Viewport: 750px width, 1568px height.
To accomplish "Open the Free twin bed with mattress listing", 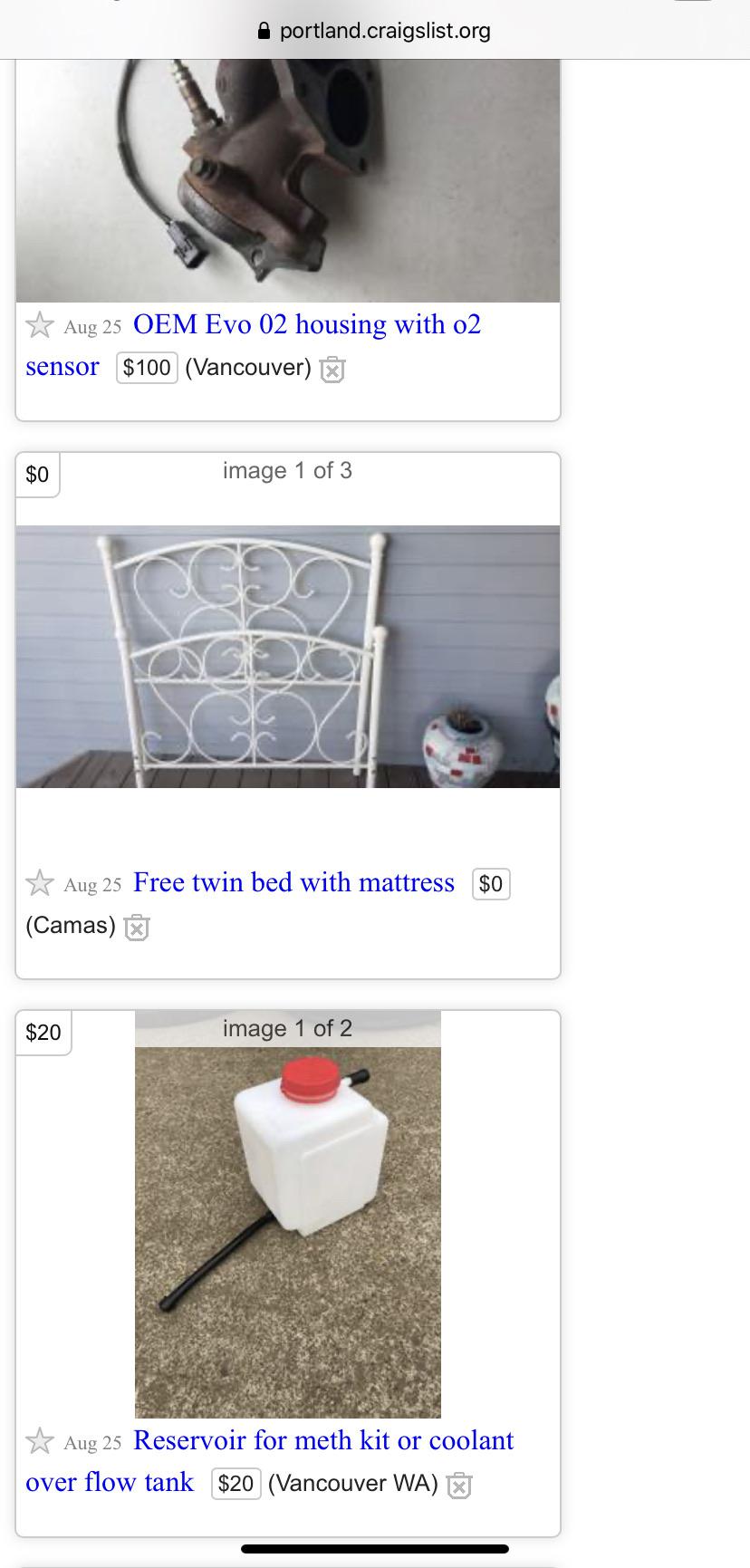I will tap(293, 881).
